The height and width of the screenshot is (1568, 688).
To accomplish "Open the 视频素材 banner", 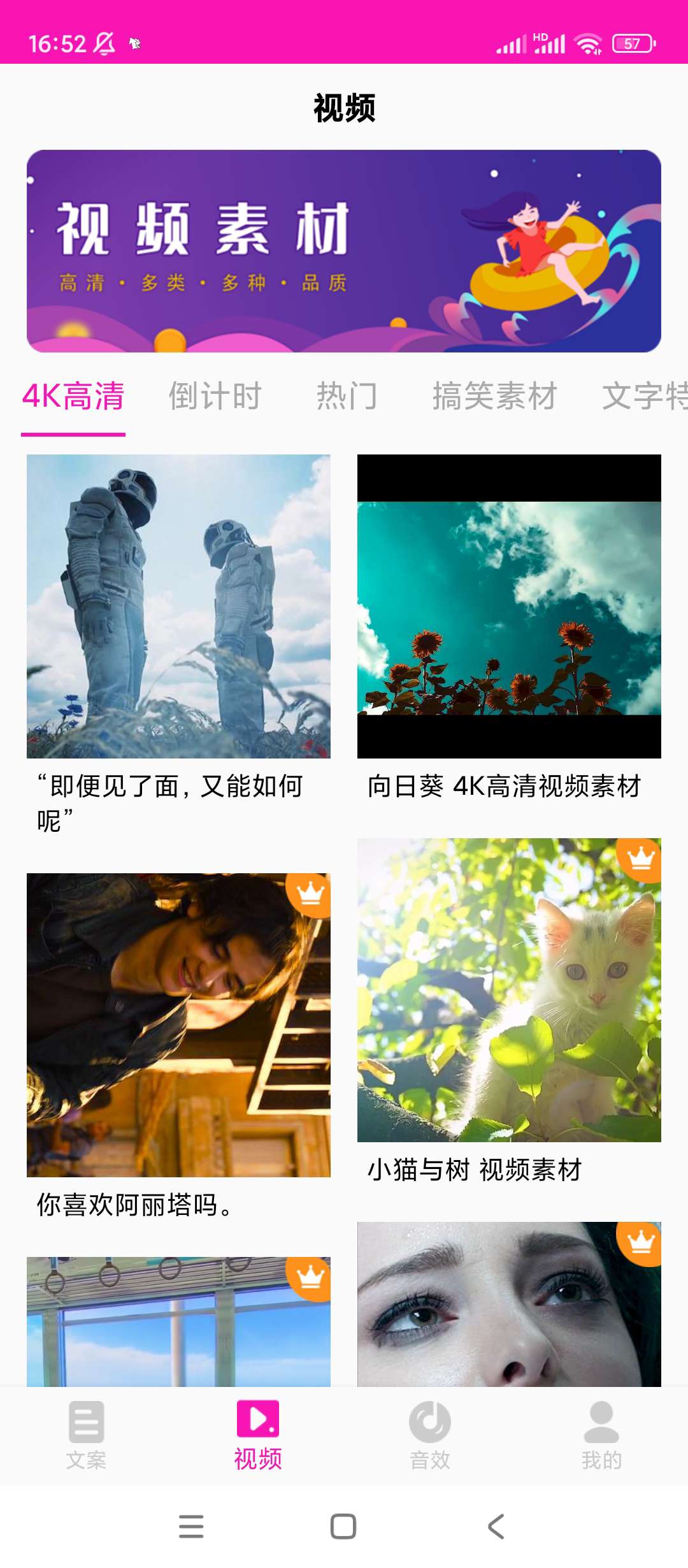I will (344, 250).
